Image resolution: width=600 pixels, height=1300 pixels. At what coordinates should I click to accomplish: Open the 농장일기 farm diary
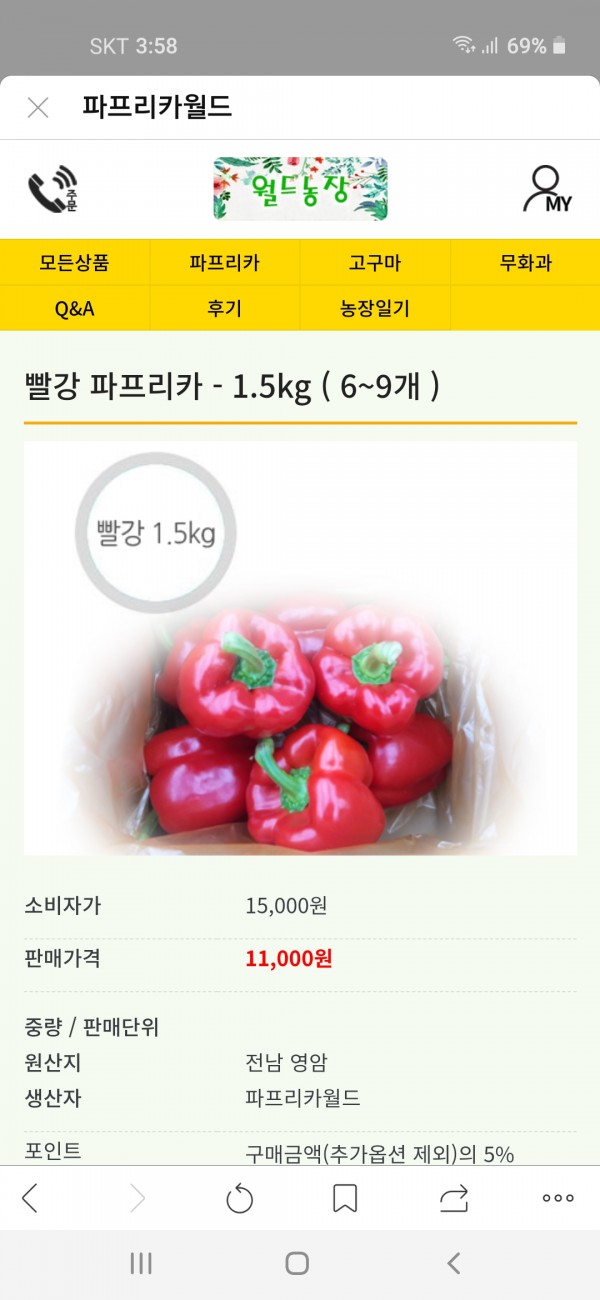(x=375, y=308)
